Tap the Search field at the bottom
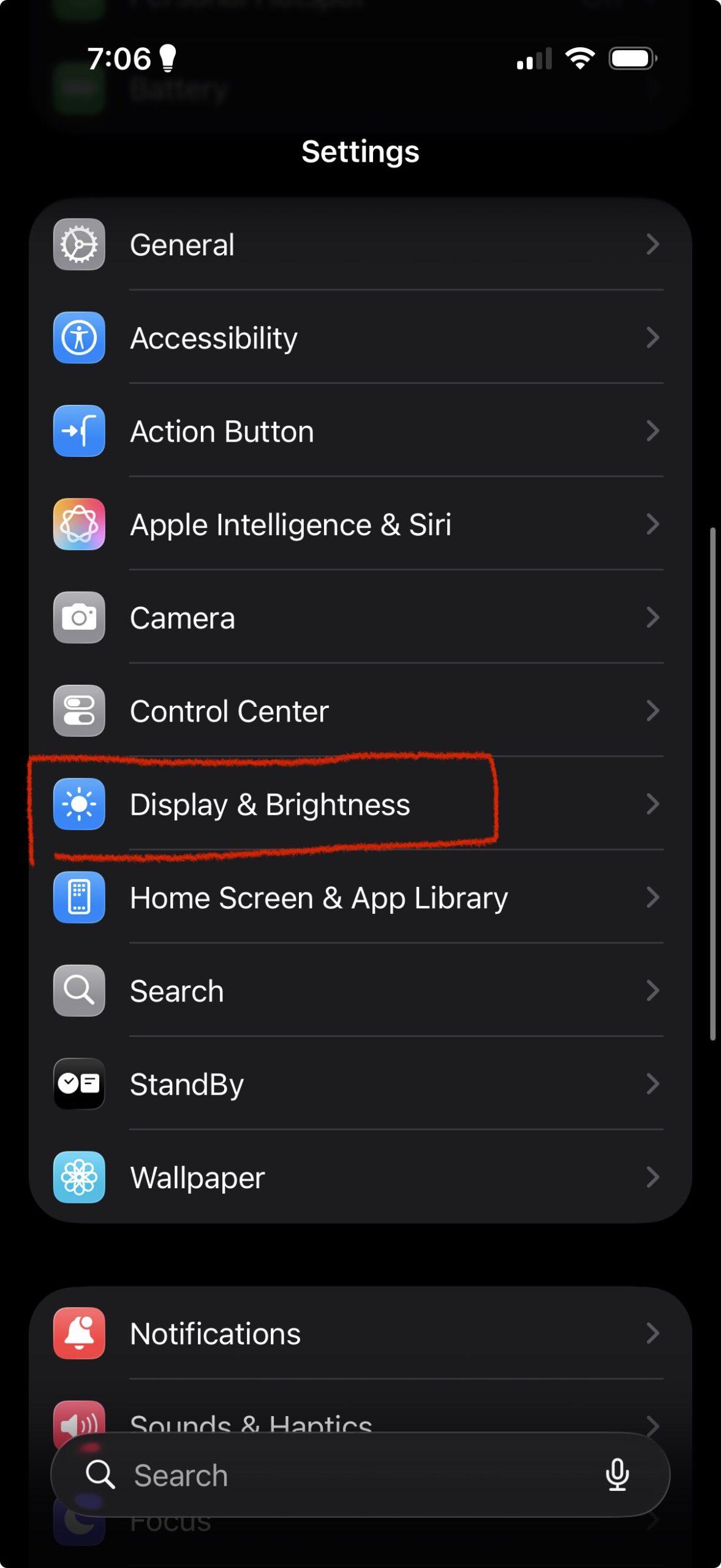 point(306,1474)
